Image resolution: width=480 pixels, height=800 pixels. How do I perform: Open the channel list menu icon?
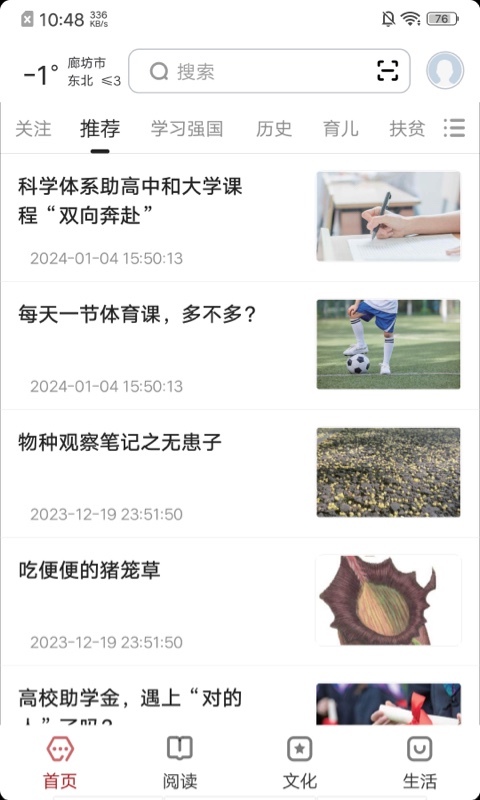coord(454,128)
